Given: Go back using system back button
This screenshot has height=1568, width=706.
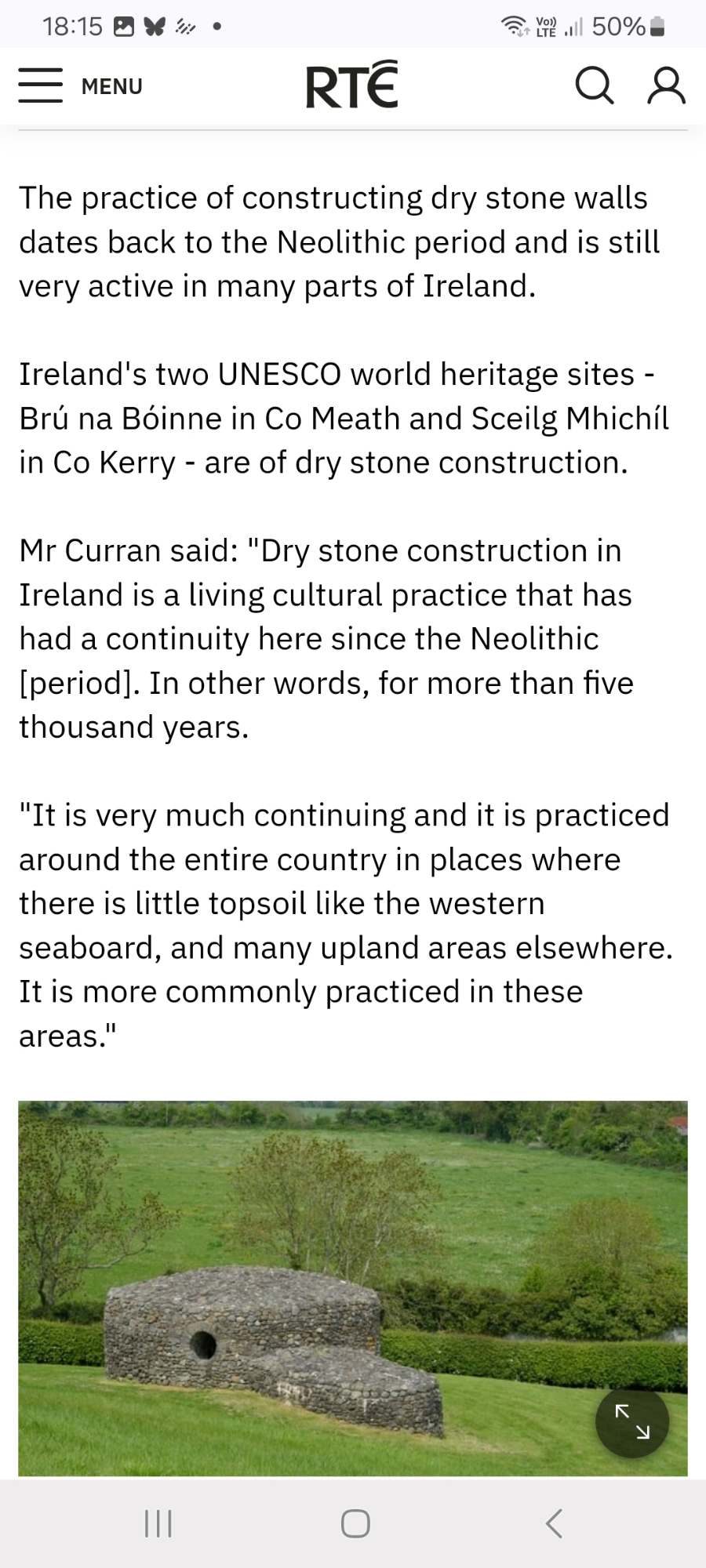Looking at the screenshot, I should click(x=554, y=1523).
